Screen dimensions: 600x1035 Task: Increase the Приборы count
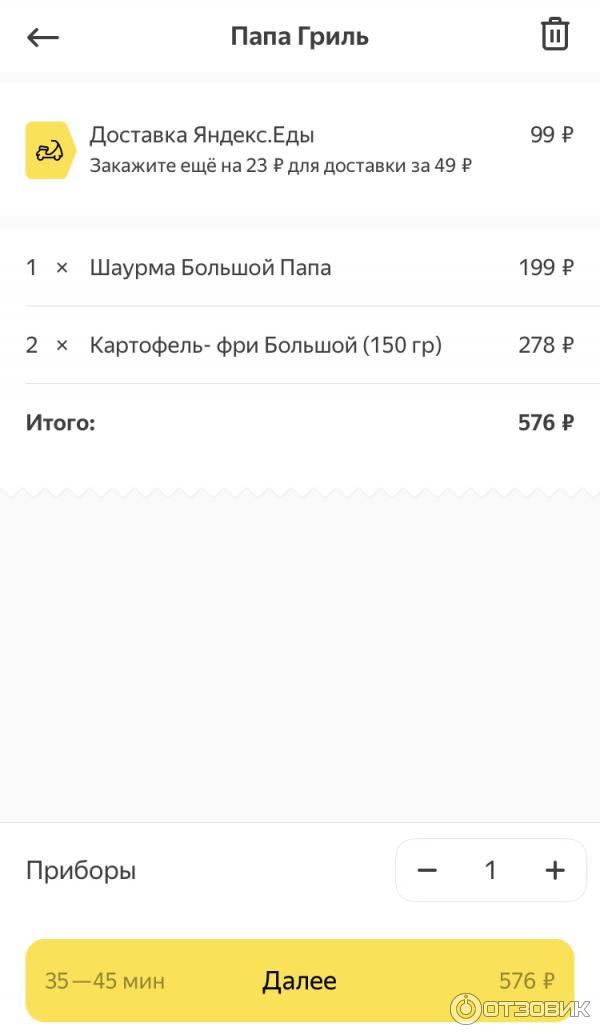554,870
